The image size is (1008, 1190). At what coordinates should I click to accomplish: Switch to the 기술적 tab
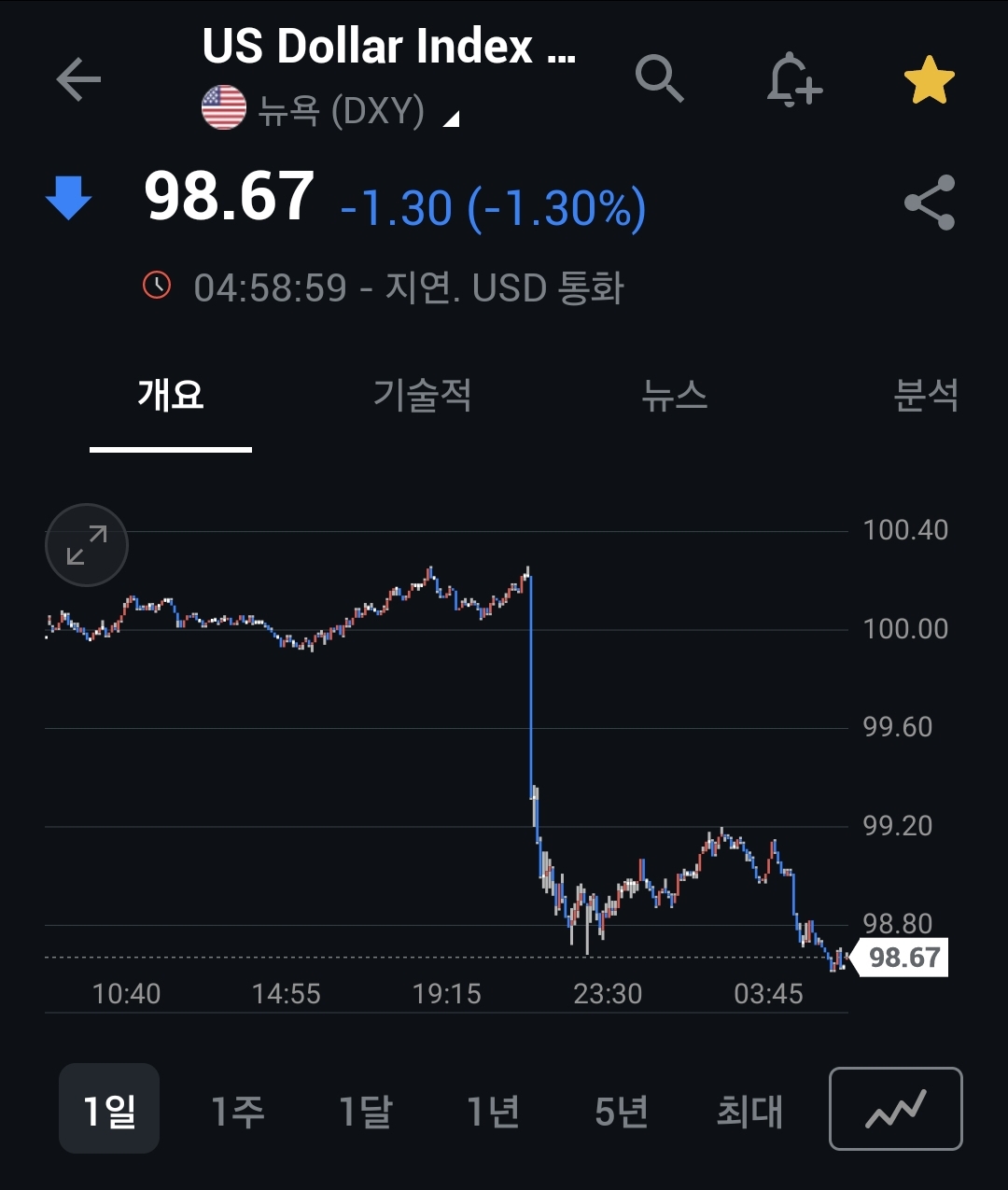click(x=422, y=396)
